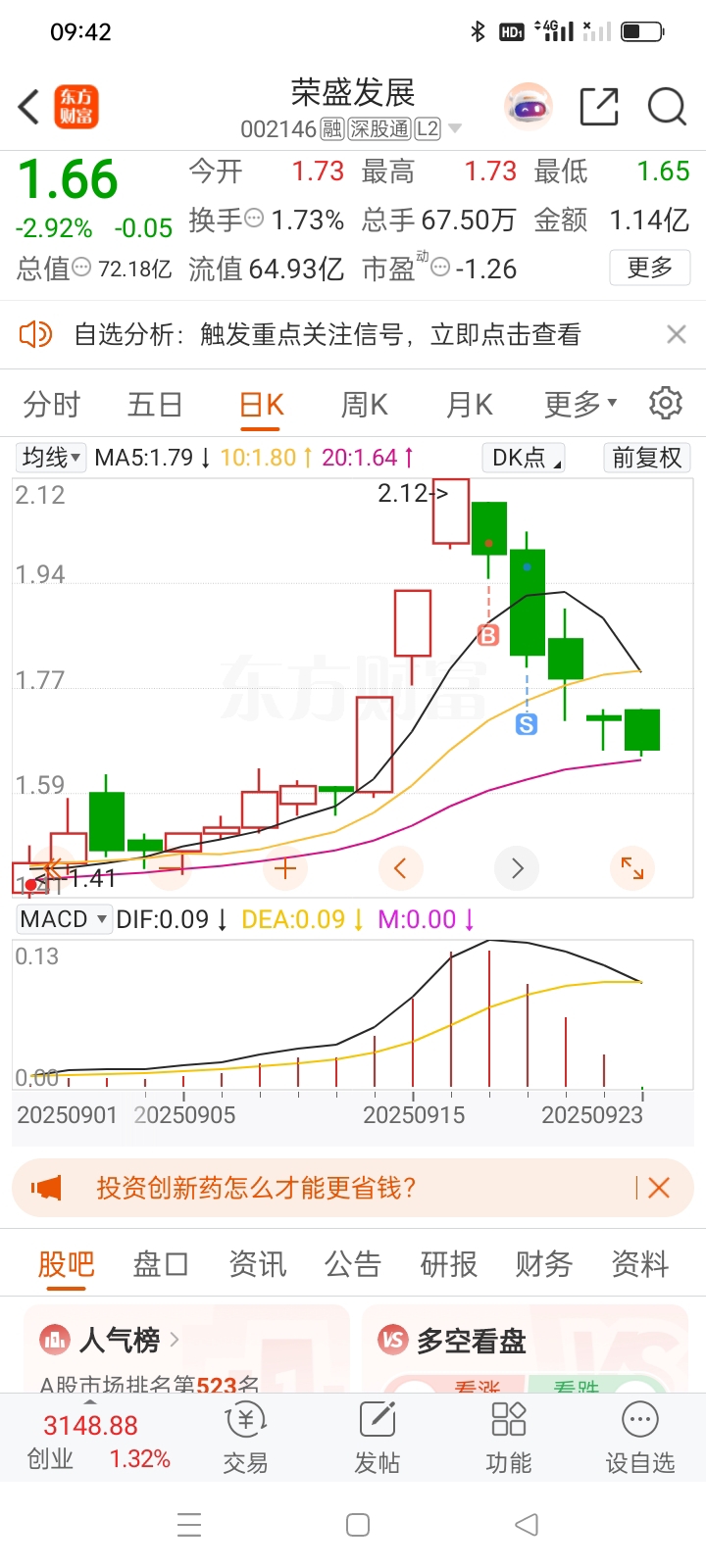This screenshot has width=706, height=1568.
Task: Go back using the top-left arrow
Action: (29, 107)
